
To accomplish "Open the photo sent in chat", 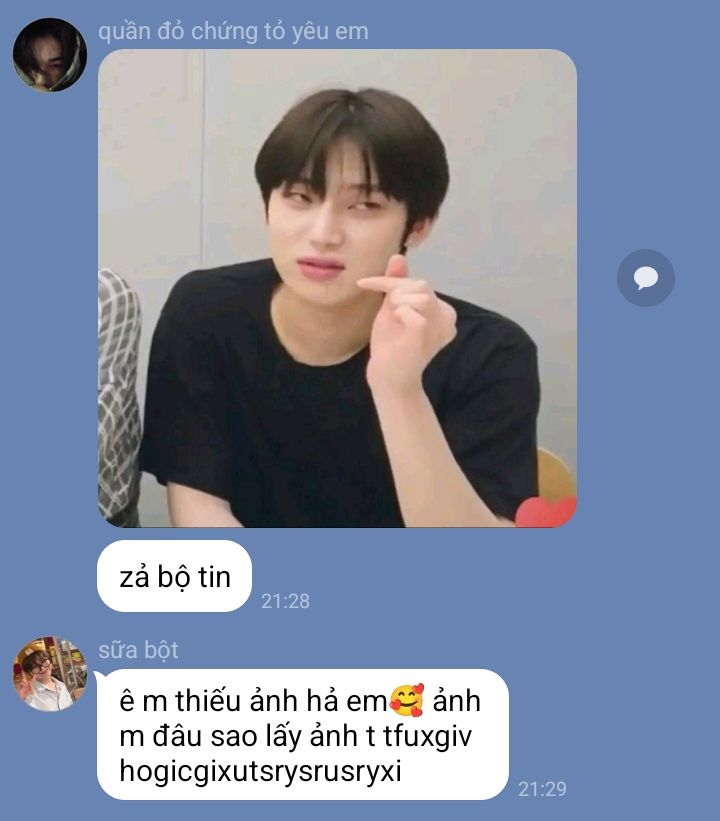I will click(337, 288).
